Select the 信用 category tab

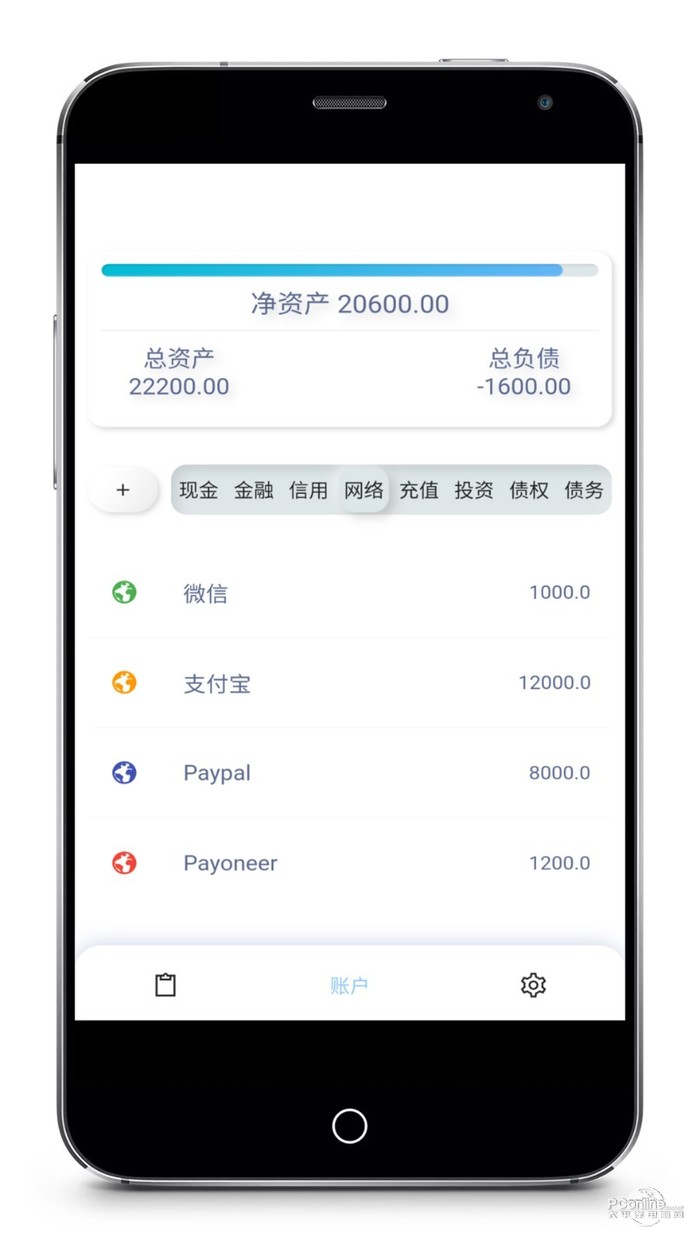[308, 490]
